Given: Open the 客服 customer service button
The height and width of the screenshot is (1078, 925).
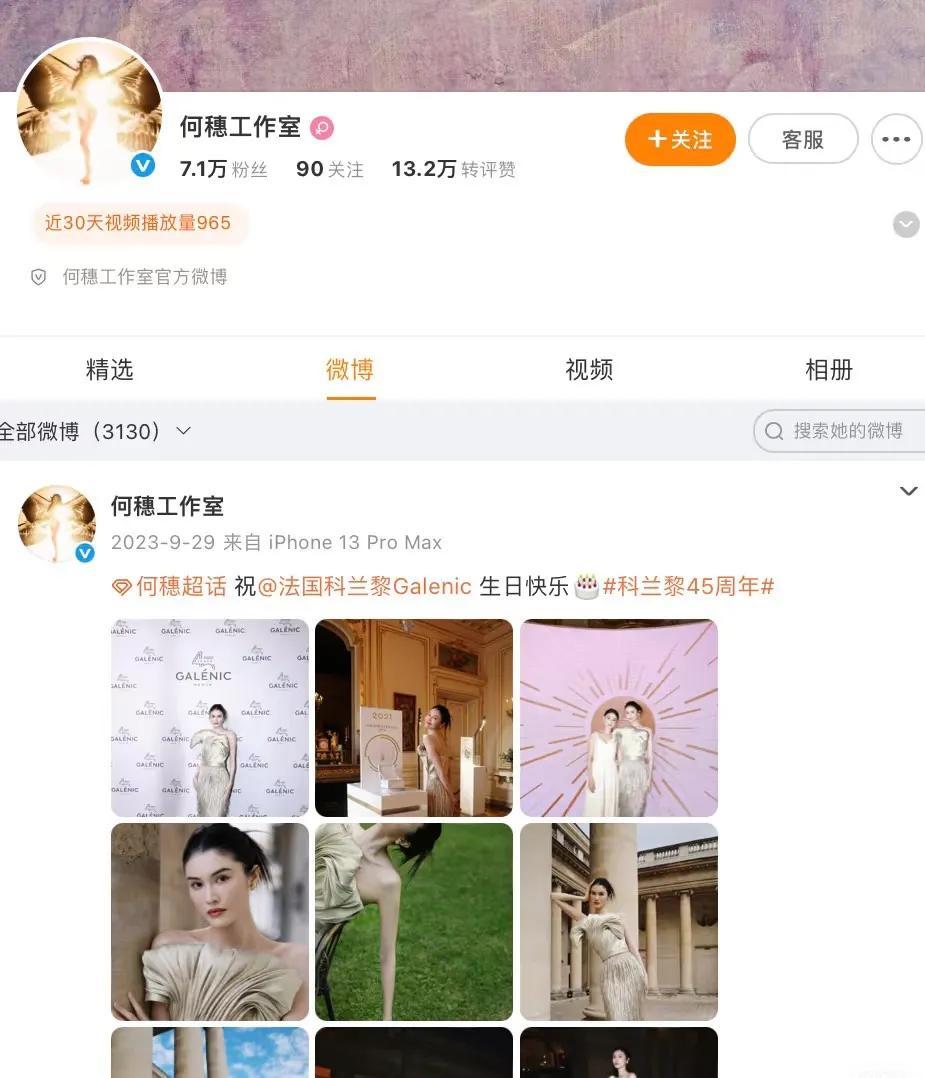Looking at the screenshot, I should [x=802, y=139].
